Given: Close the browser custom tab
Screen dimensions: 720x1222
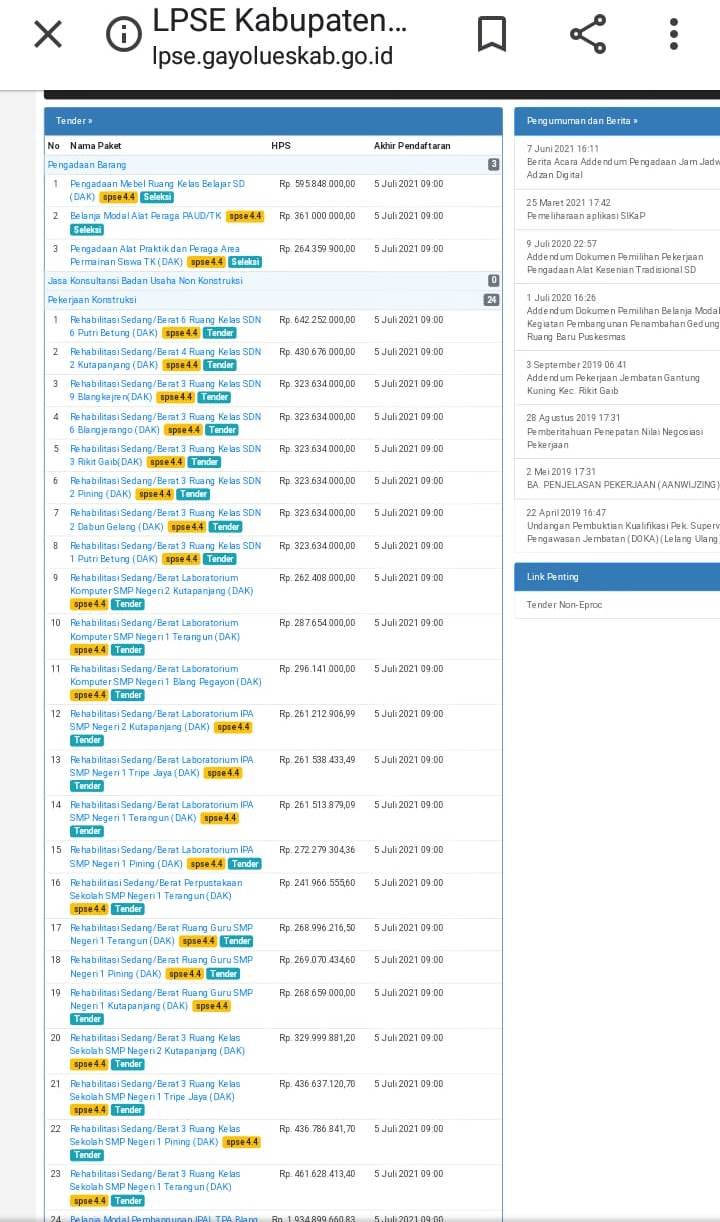Looking at the screenshot, I should click(48, 34).
